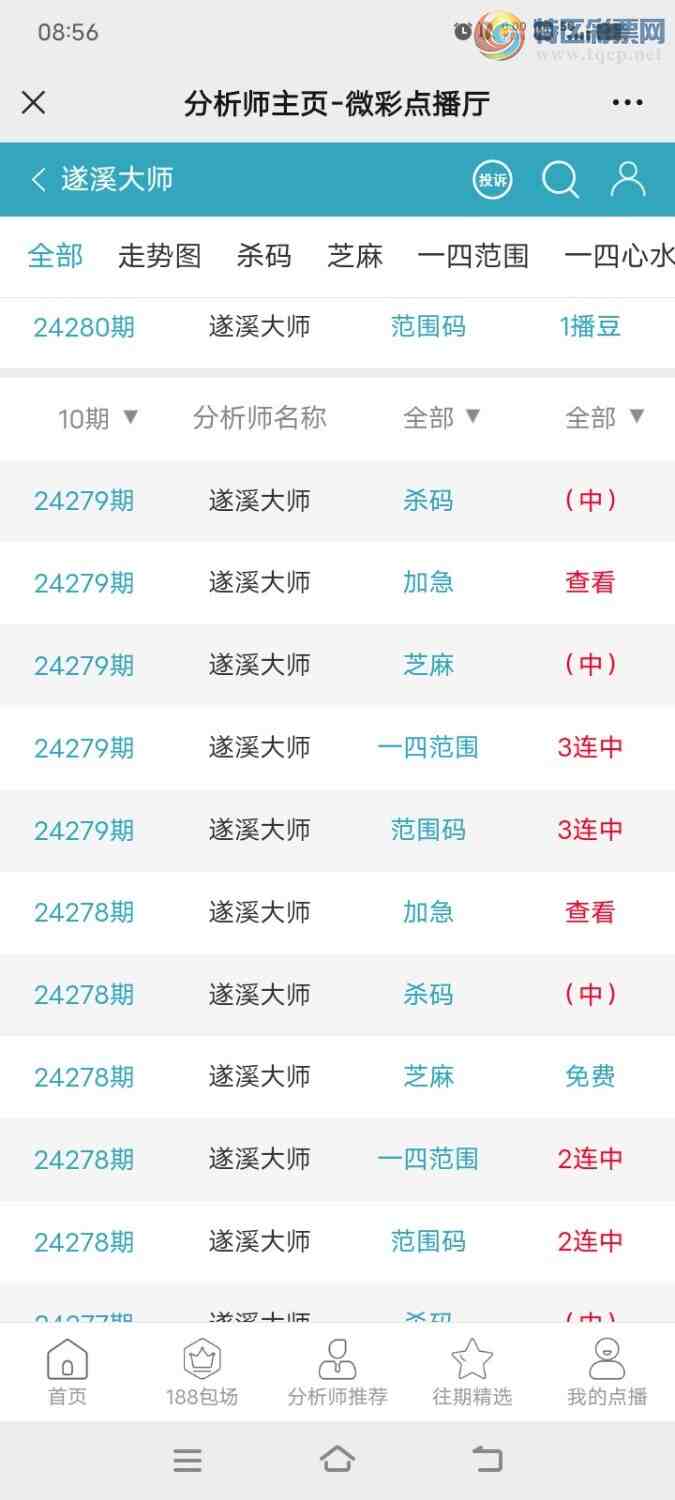Viewport: 675px width, 1500px height.
Task: Switch to the 杀码 tab
Action: point(264,256)
